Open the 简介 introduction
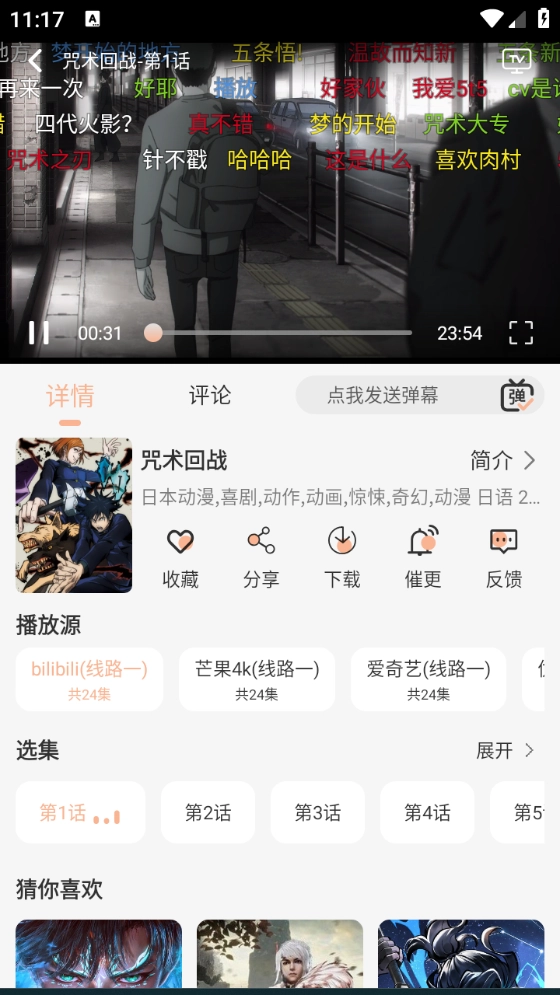 (503, 461)
